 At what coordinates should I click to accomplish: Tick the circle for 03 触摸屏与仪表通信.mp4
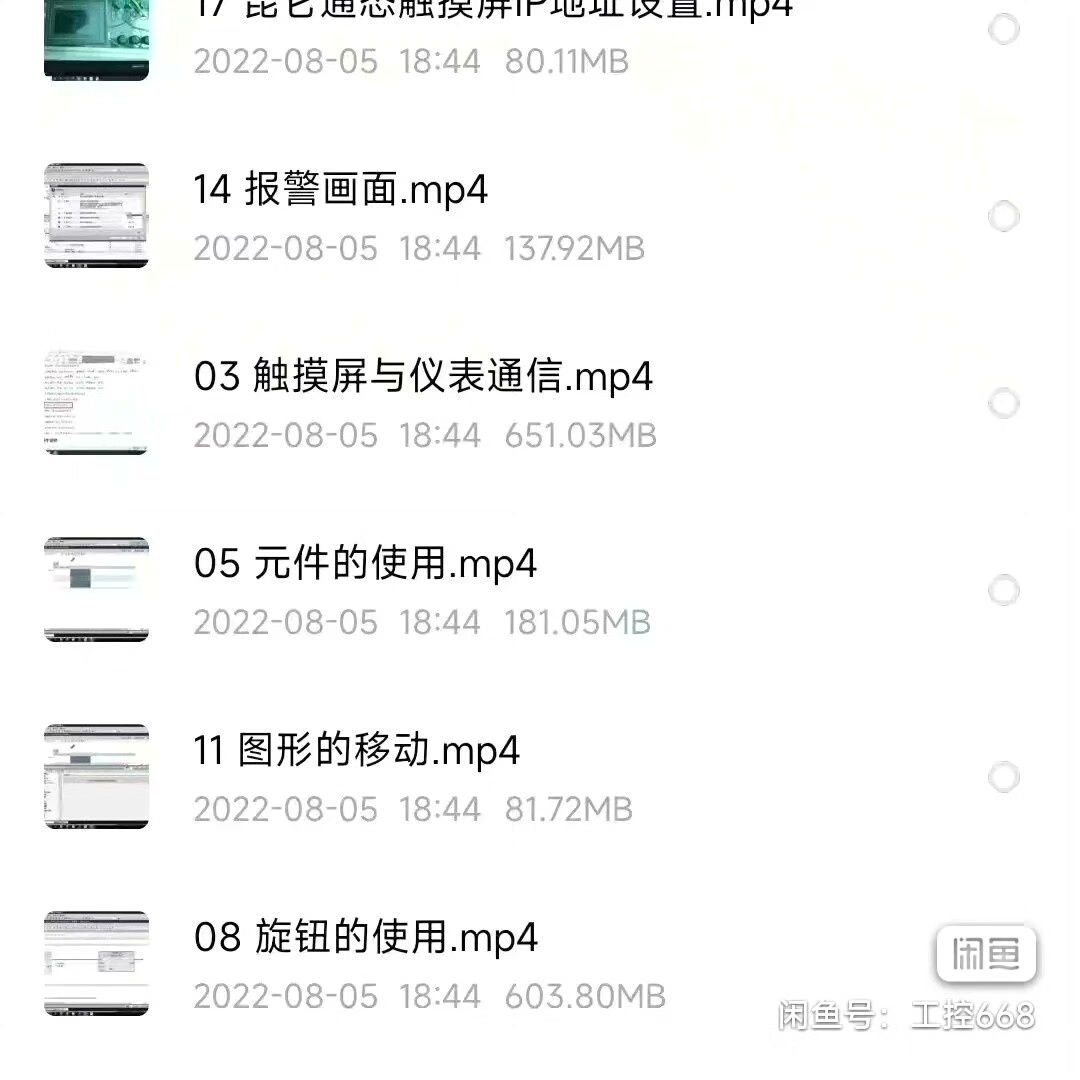[x=1004, y=403]
